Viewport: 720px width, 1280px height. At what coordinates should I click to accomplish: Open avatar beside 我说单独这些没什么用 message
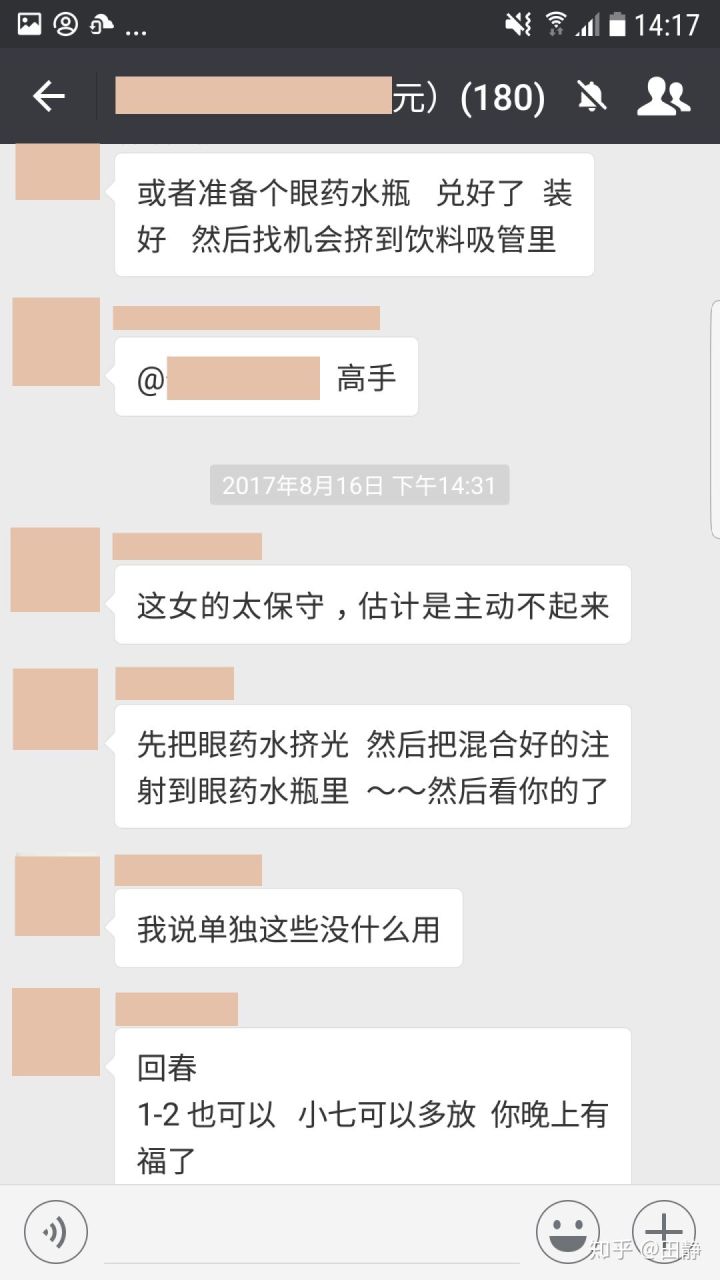pyautogui.click(x=57, y=895)
